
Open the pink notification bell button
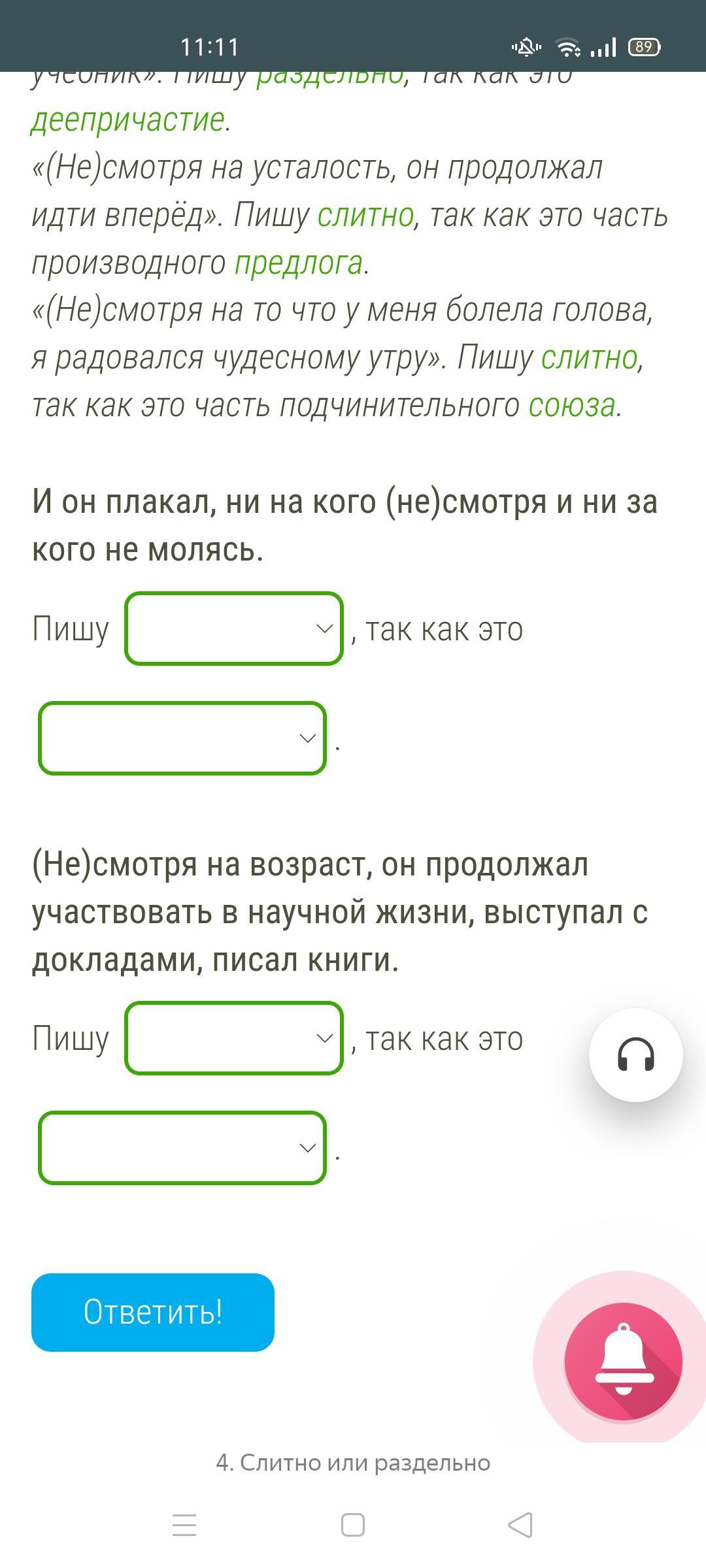pyautogui.click(x=624, y=1361)
